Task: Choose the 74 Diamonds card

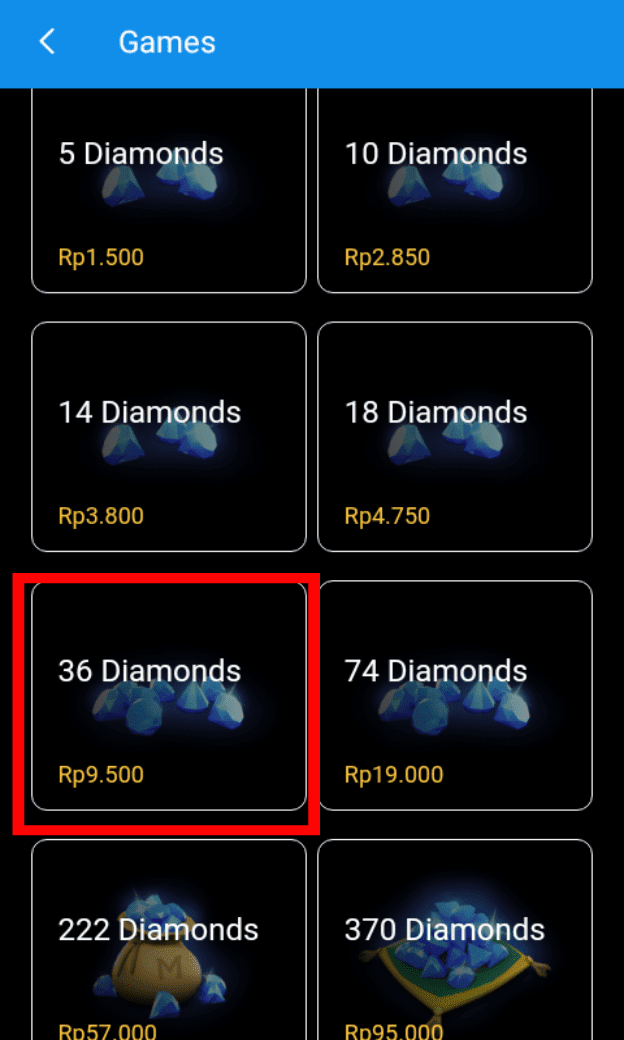Action: coord(455,696)
